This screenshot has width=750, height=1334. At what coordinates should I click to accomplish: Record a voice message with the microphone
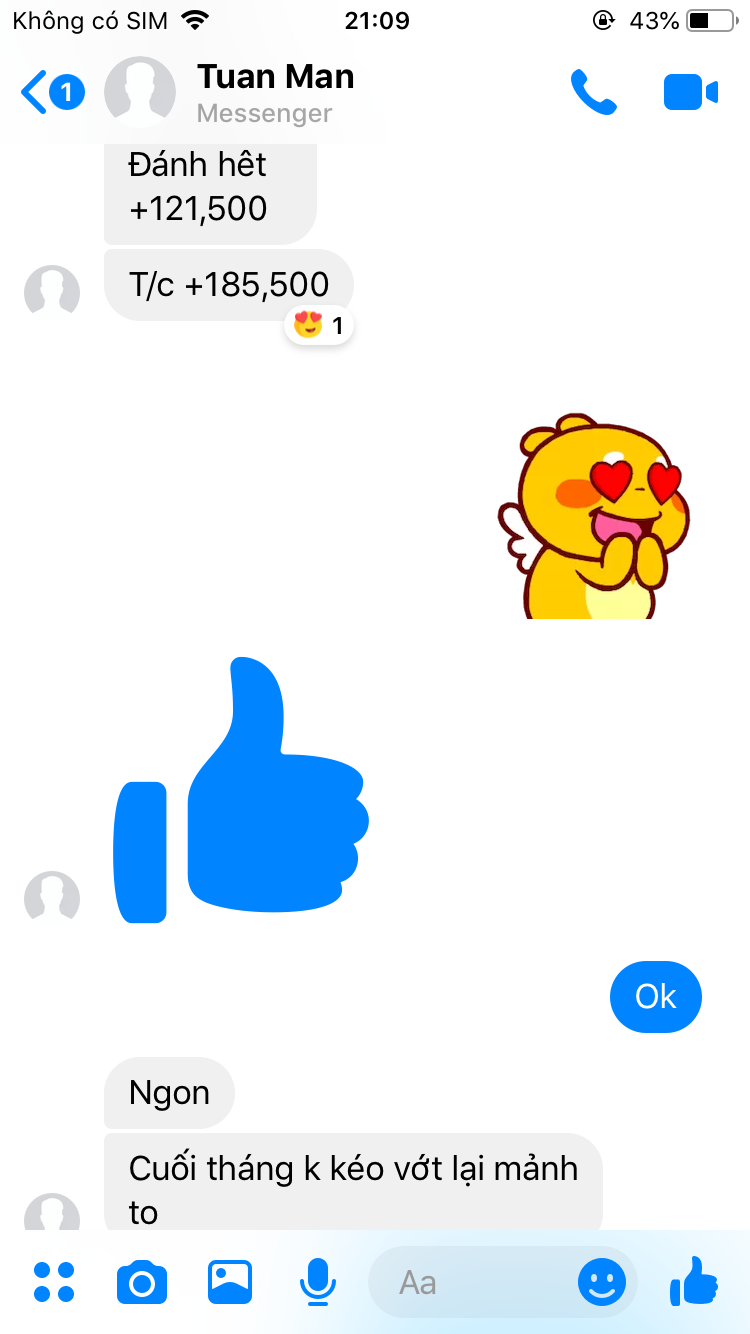318,1282
